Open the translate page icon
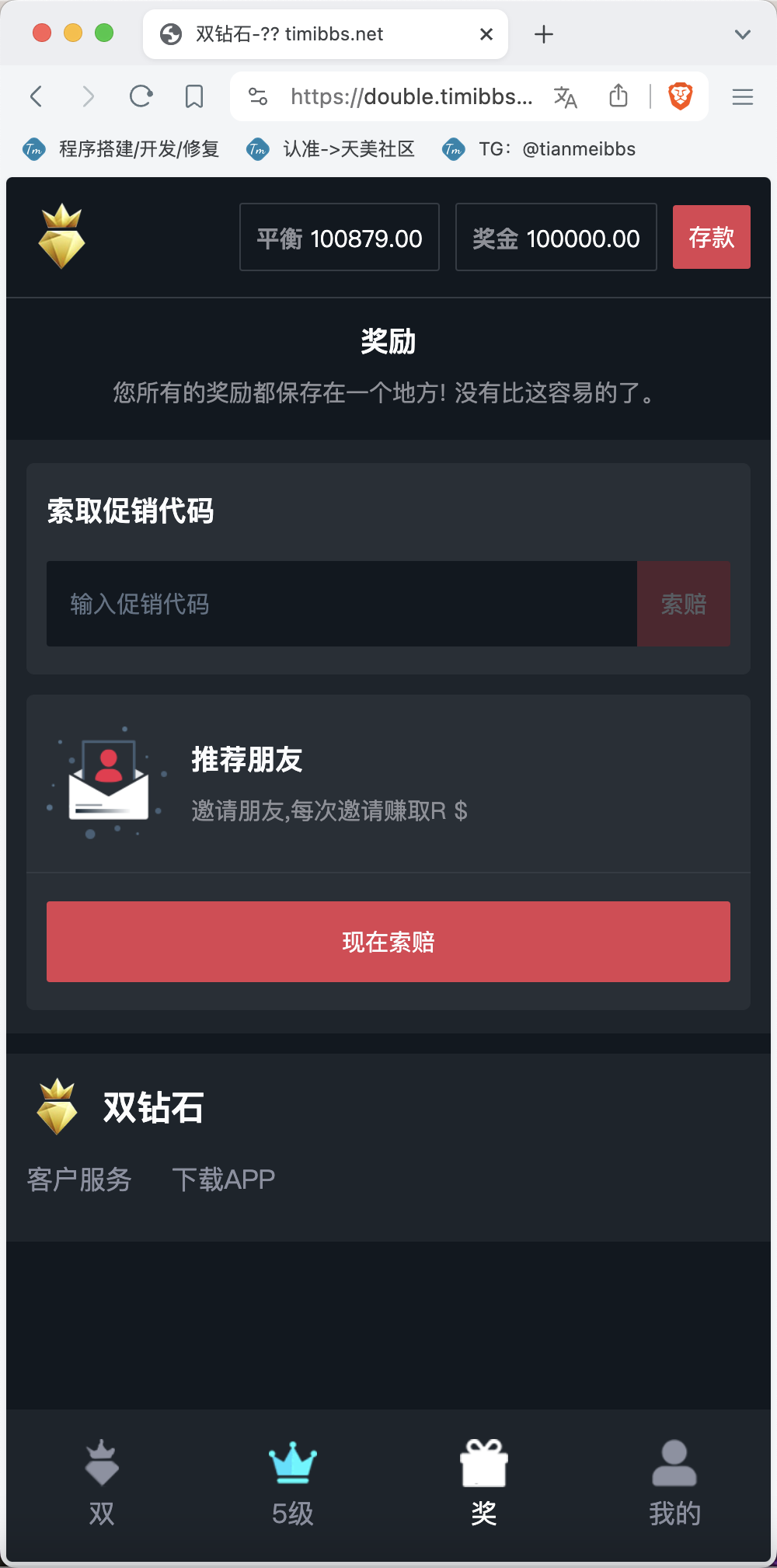Screen dimensions: 777x1568 (x=566, y=97)
